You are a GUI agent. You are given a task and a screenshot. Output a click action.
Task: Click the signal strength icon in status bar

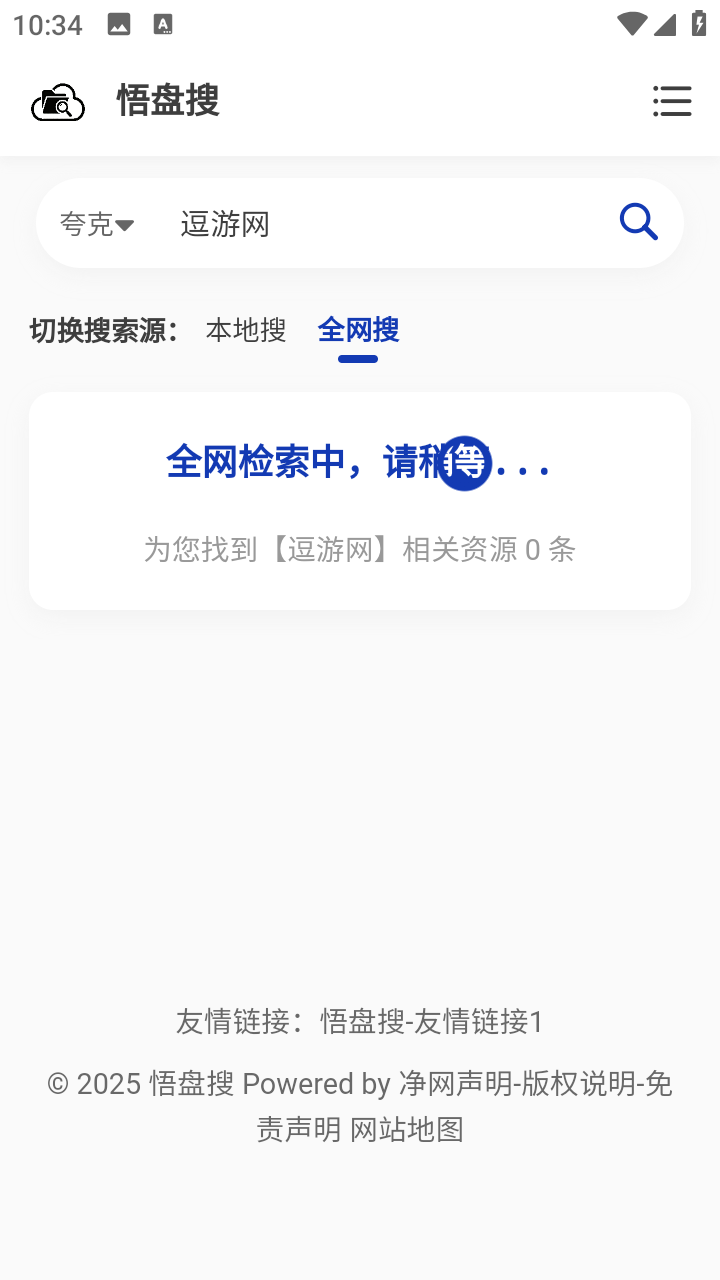(x=666, y=25)
